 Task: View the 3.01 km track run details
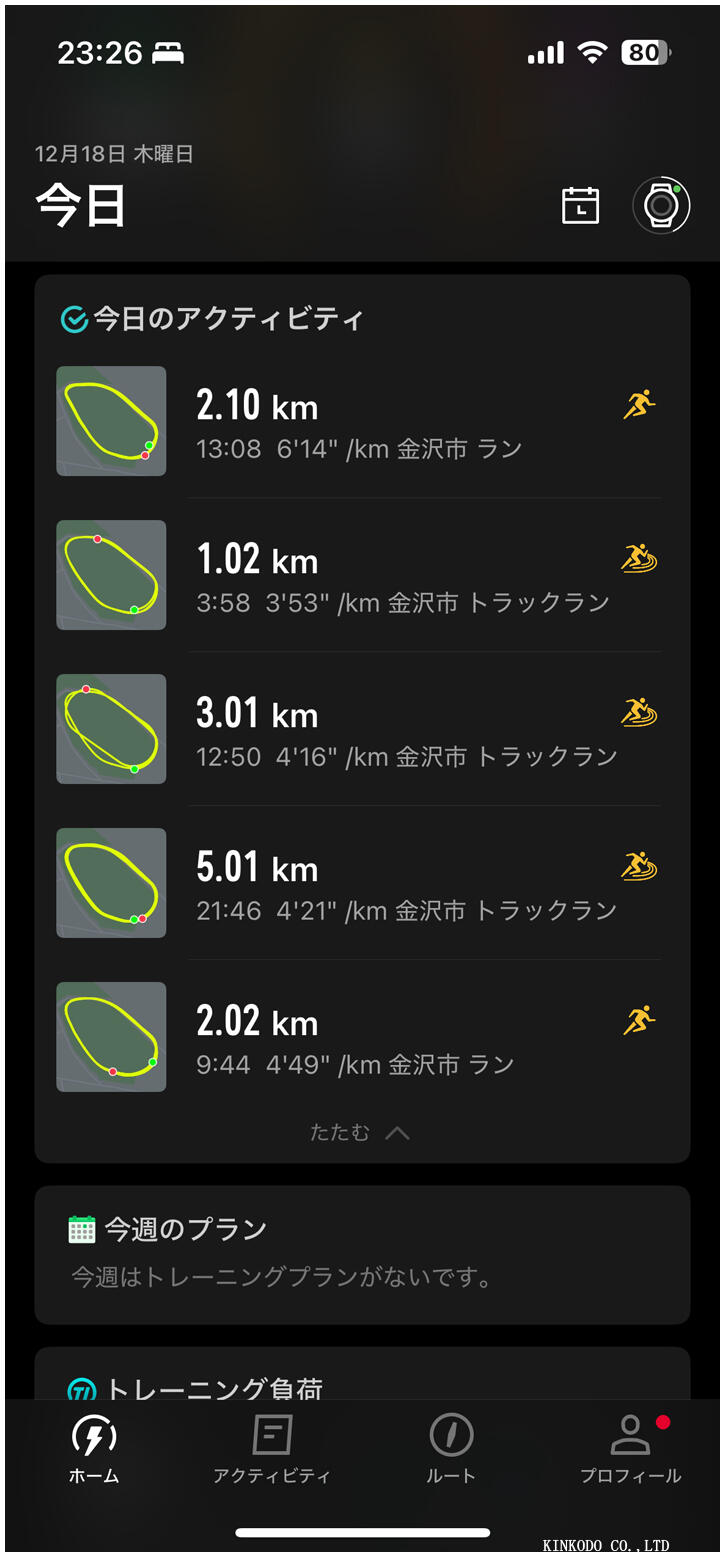pos(360,729)
